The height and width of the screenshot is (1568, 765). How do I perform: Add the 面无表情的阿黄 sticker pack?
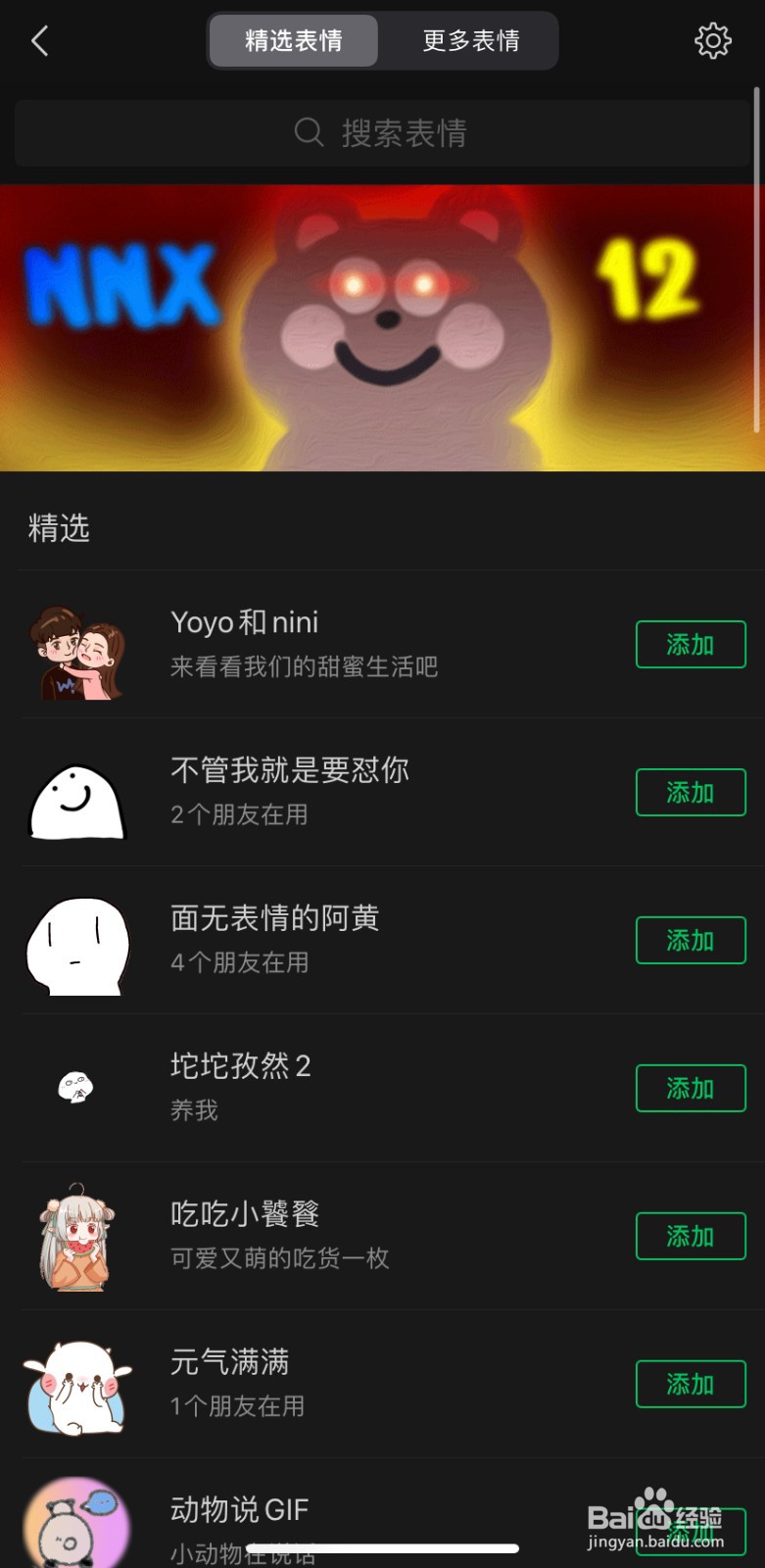tap(691, 941)
